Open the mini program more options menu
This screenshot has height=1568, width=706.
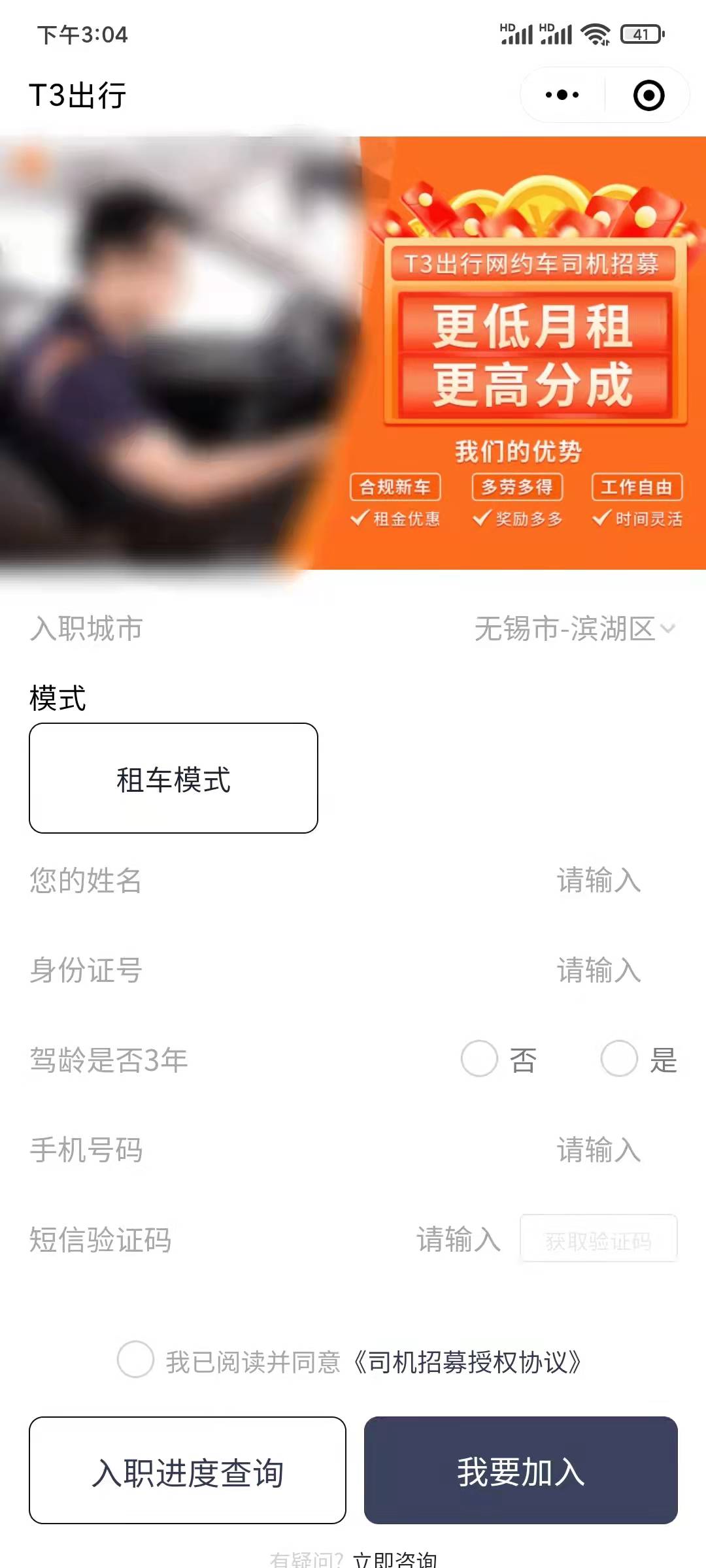click(562, 95)
